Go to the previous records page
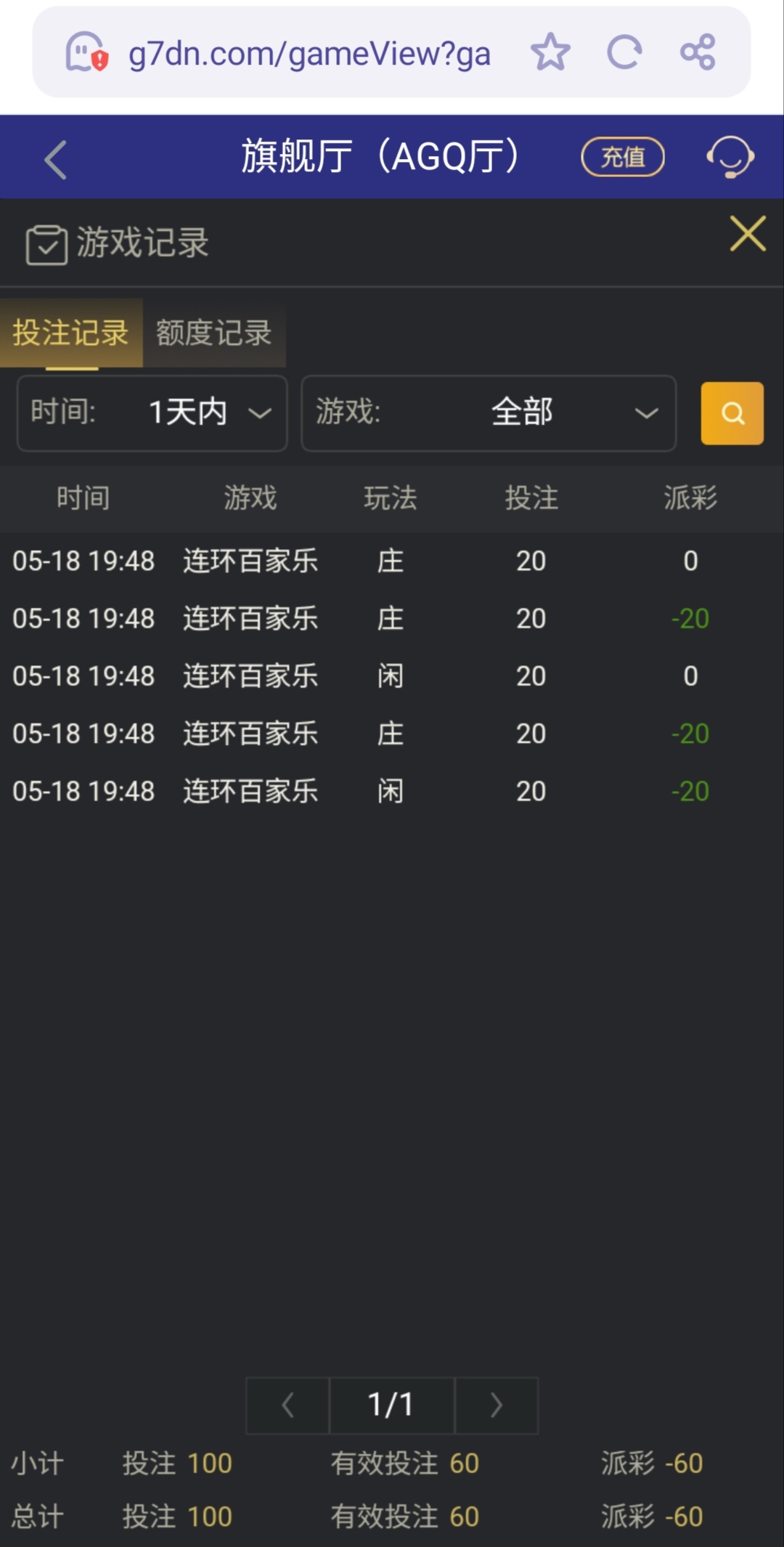 click(288, 1405)
